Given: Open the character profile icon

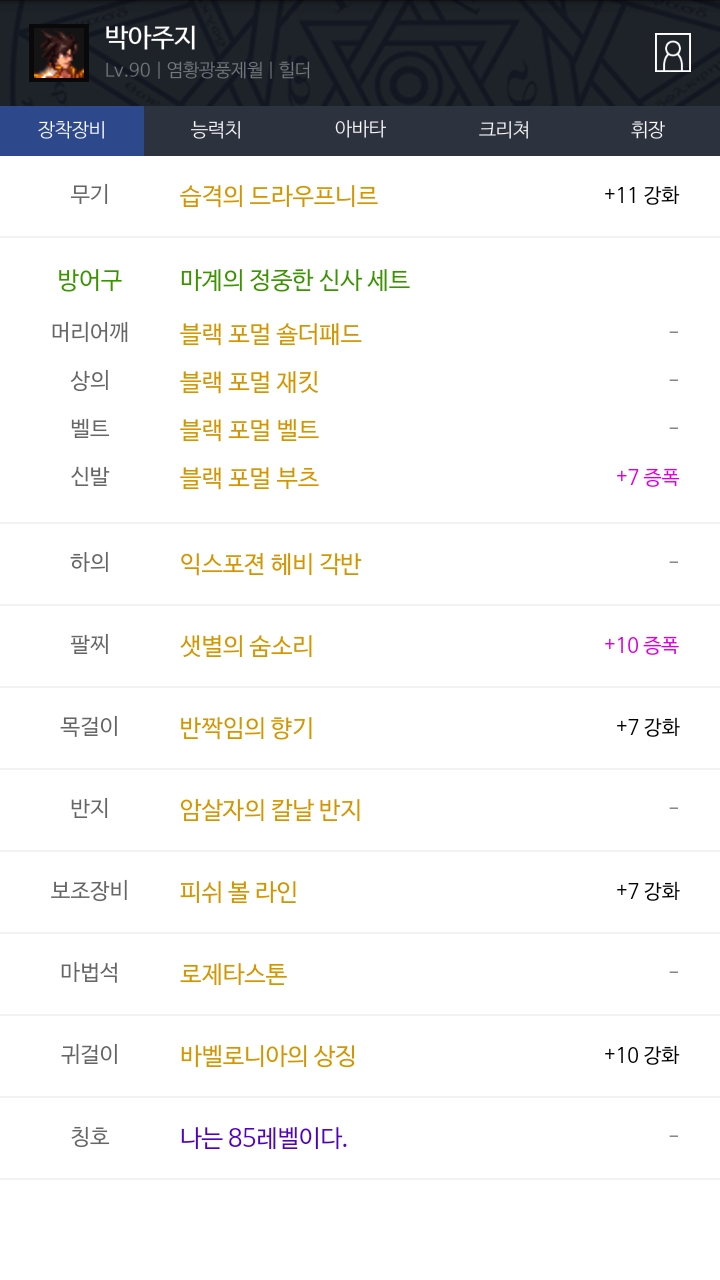Looking at the screenshot, I should click(673, 52).
